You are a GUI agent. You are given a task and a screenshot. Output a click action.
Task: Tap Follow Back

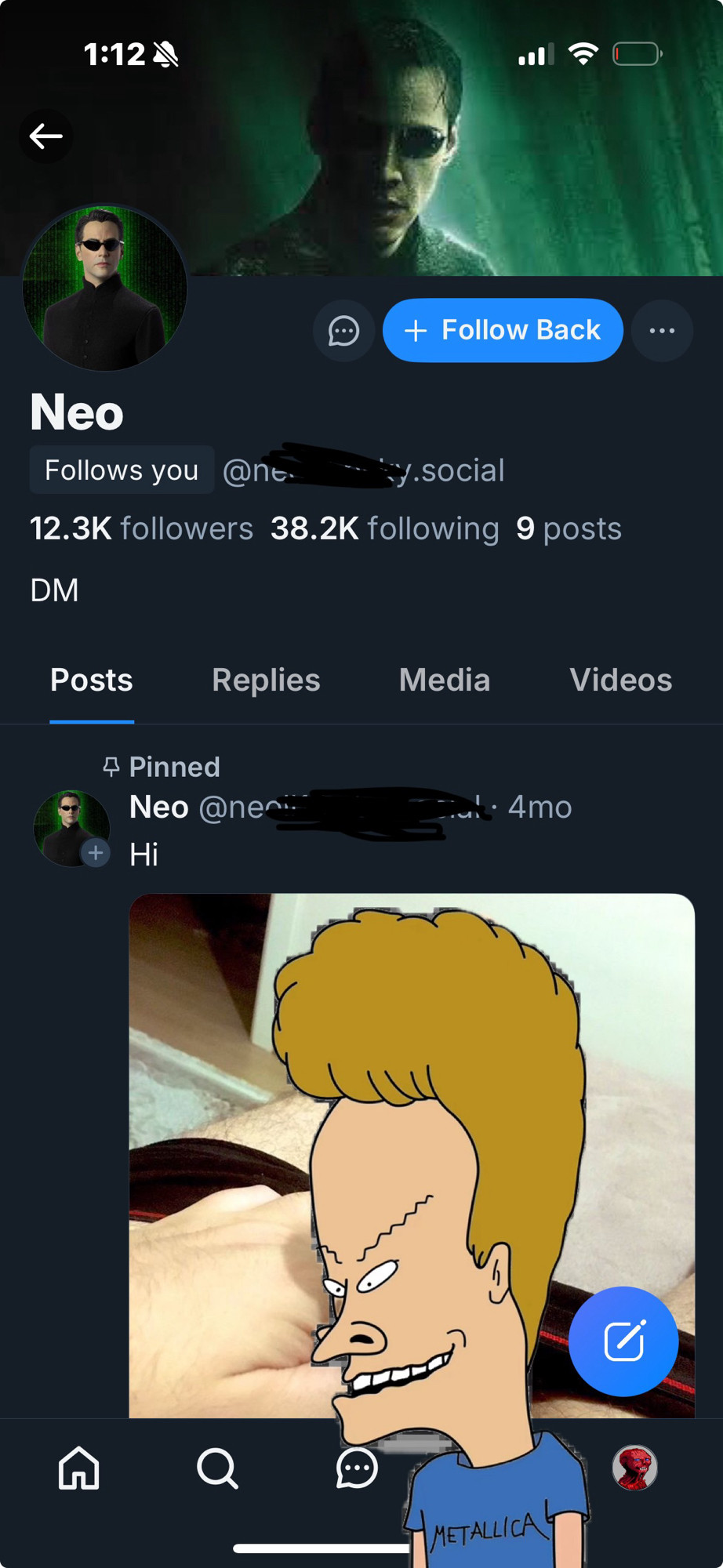click(503, 330)
